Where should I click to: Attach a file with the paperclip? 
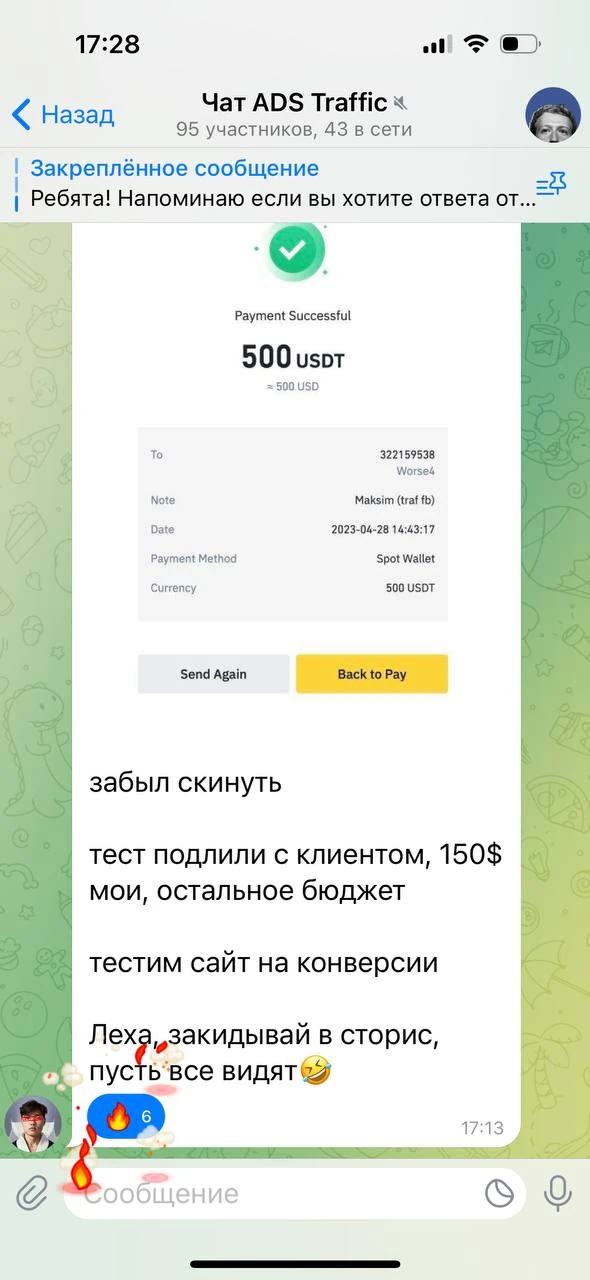tap(33, 1193)
